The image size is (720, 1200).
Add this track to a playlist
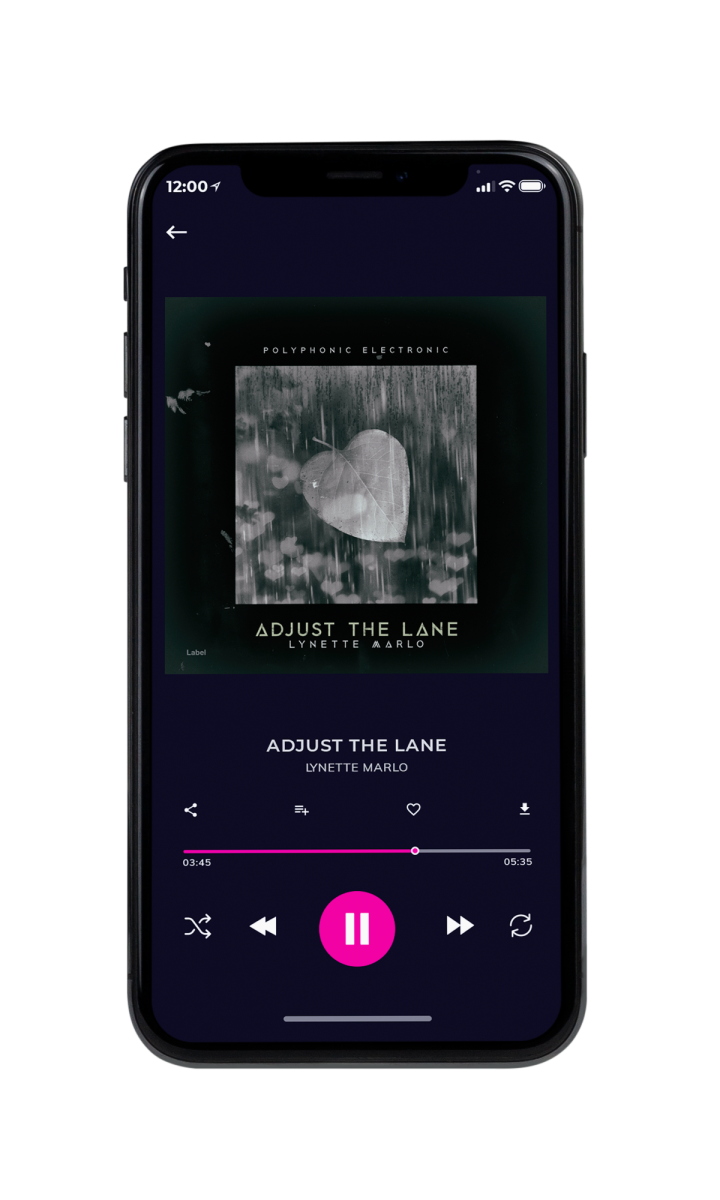click(x=301, y=810)
